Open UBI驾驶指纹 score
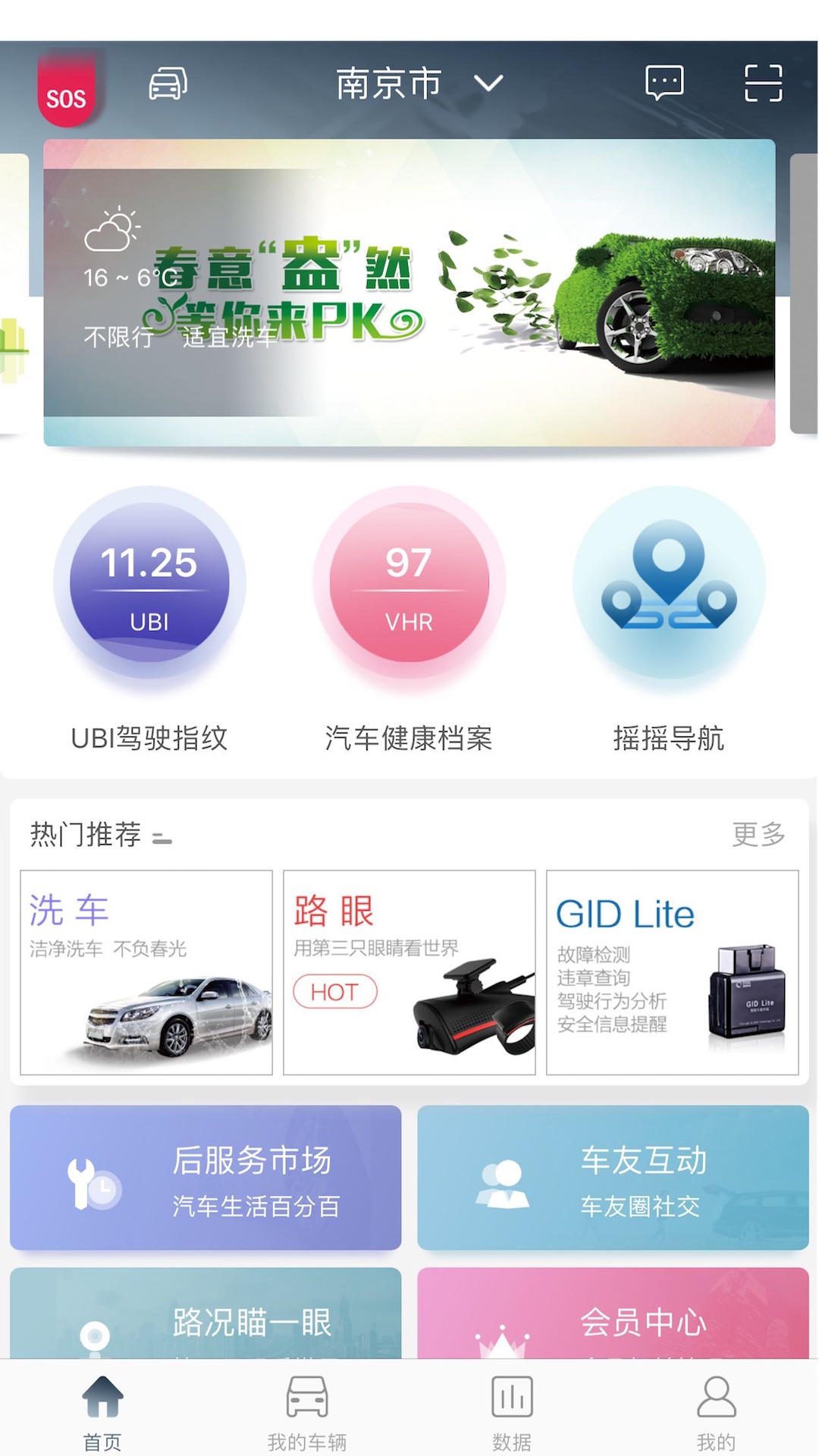This screenshot has width=819, height=1456. [x=149, y=582]
